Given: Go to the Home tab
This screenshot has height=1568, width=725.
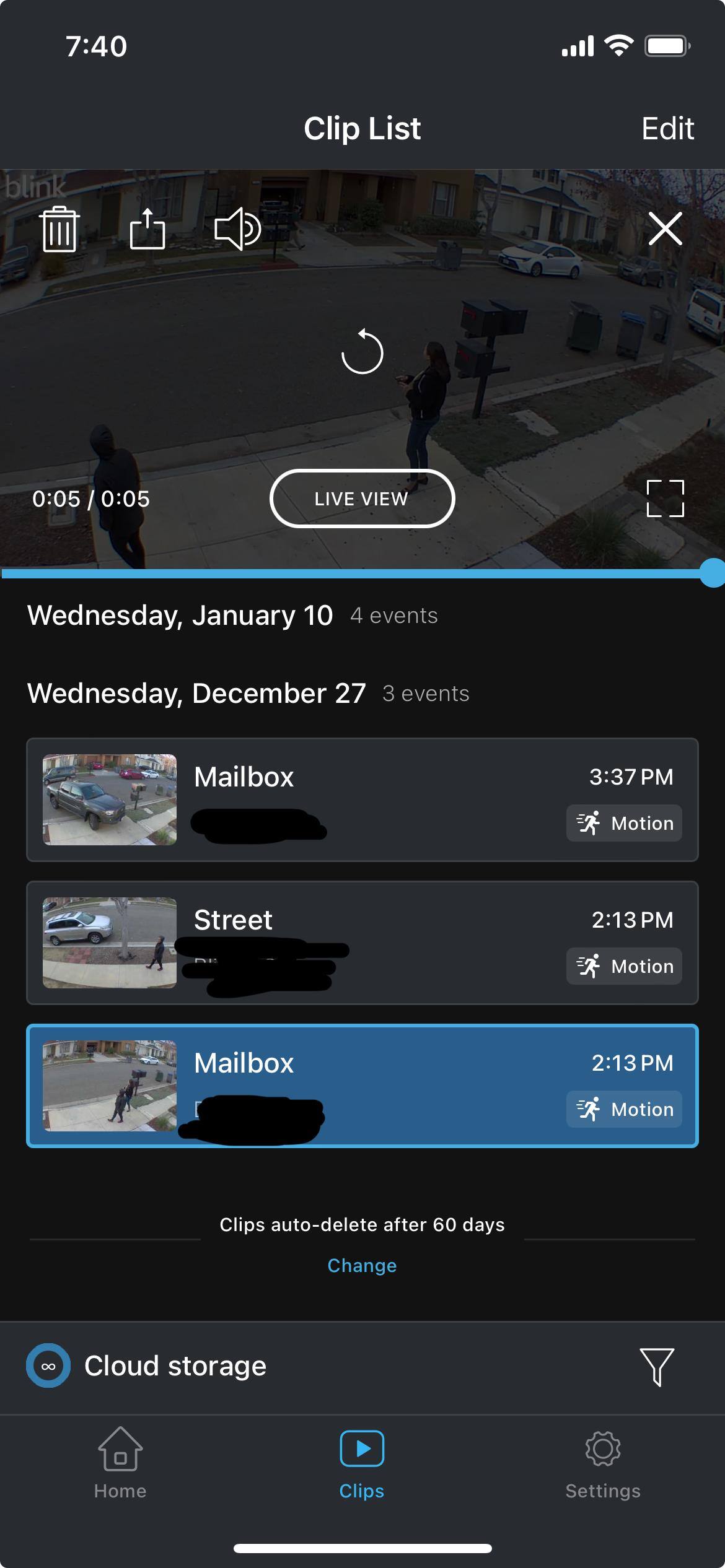Looking at the screenshot, I should pos(120,1464).
